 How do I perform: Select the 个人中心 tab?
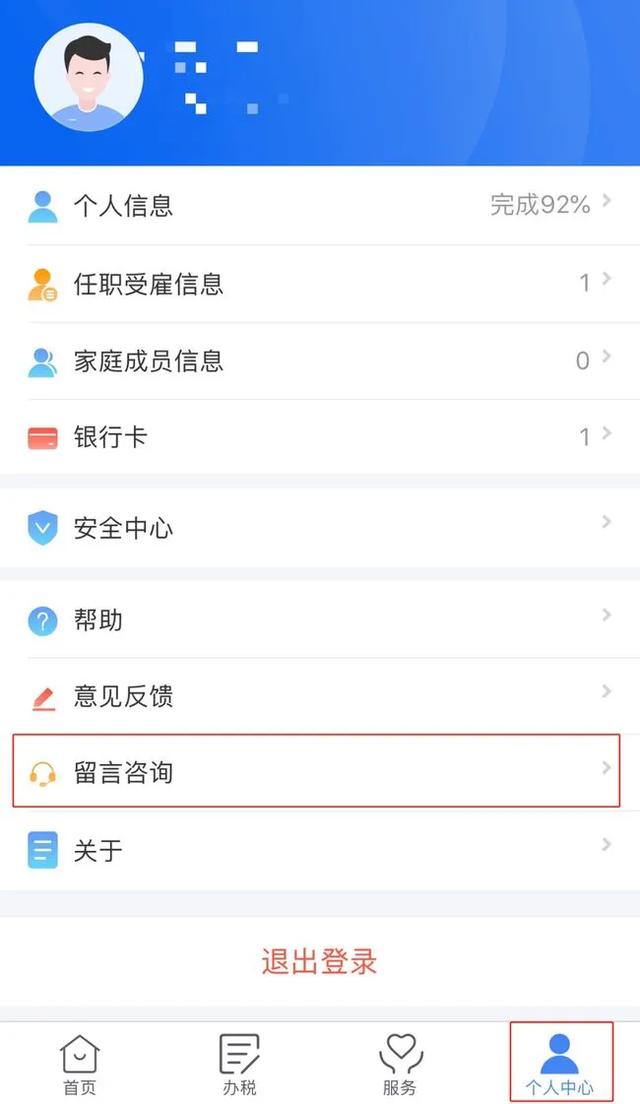coord(560,1064)
